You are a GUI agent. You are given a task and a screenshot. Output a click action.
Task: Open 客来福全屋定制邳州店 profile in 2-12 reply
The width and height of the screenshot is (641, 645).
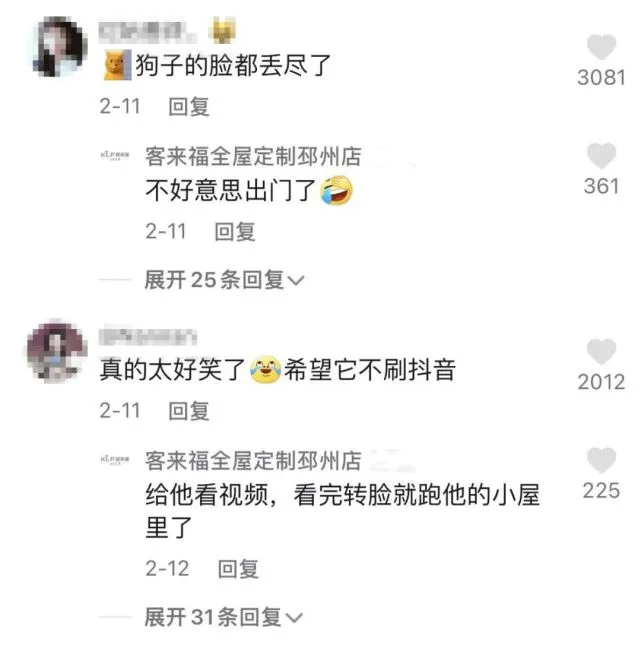click(252, 461)
